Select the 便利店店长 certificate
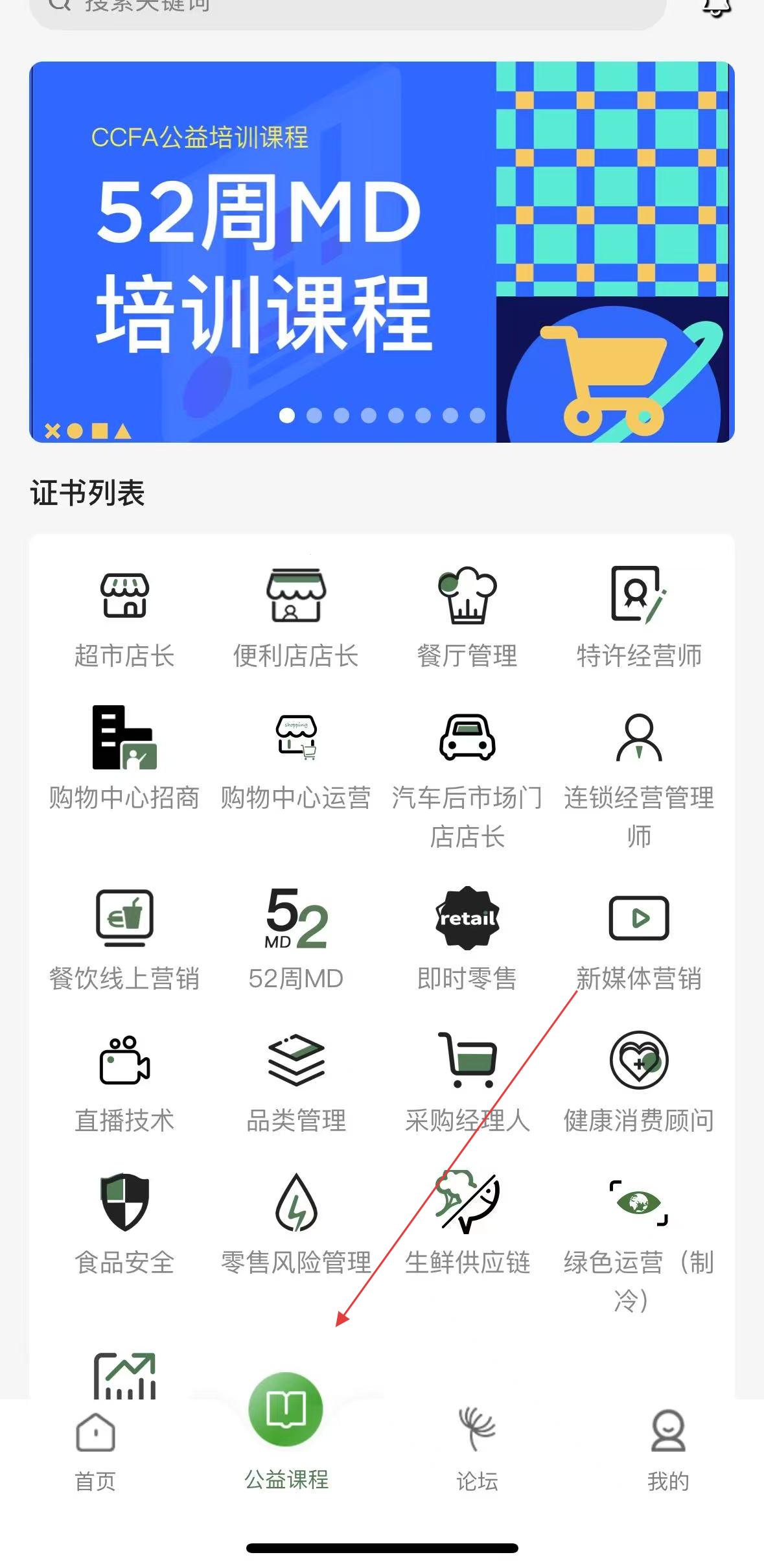 (x=296, y=616)
